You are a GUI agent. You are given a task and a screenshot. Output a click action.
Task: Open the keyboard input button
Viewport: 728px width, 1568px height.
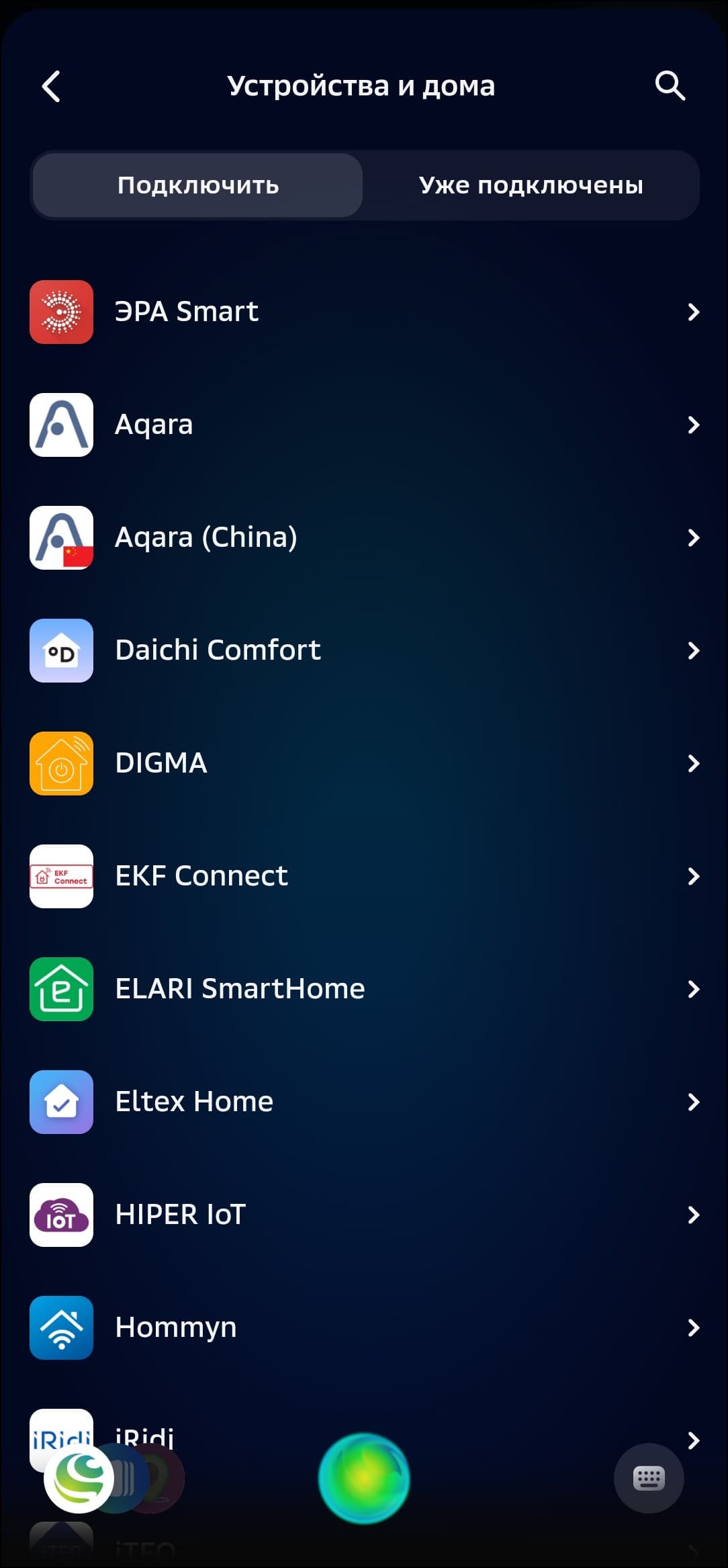[x=649, y=1478]
